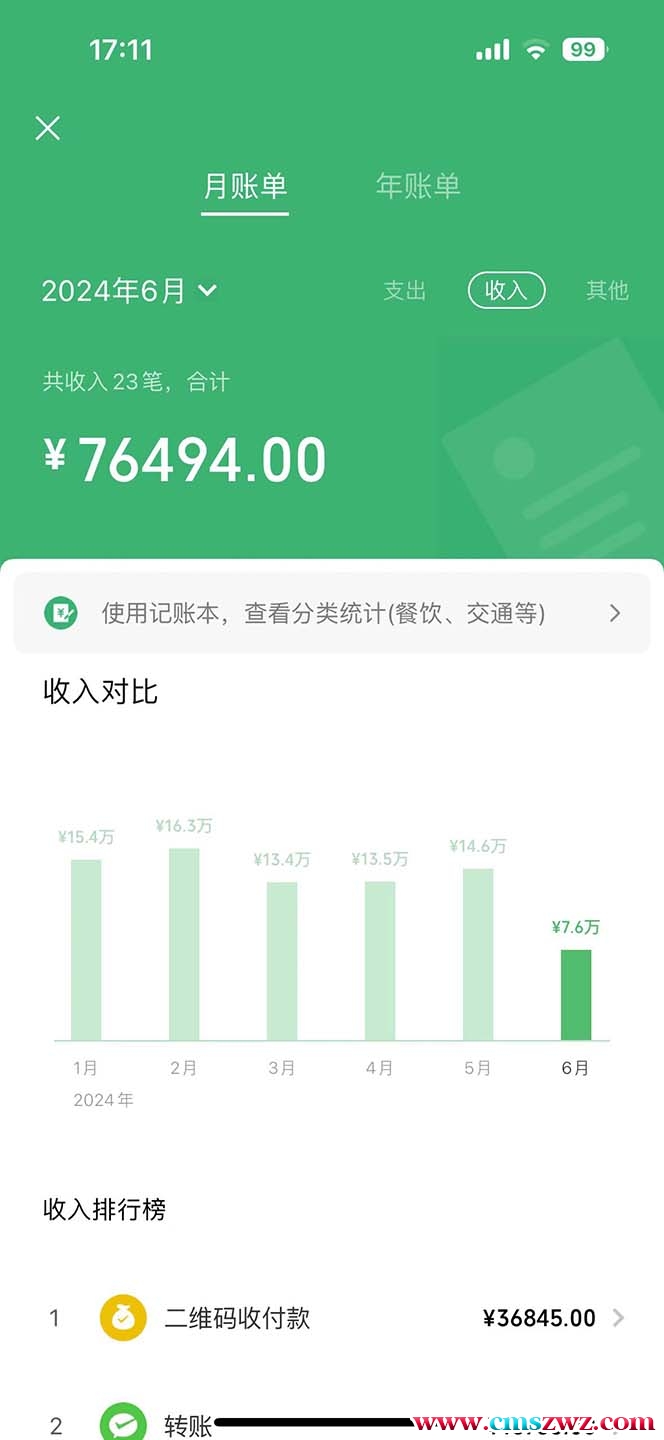Tap the 6月 income bar
Viewport: 664px width, 1440px height.
tap(576, 994)
